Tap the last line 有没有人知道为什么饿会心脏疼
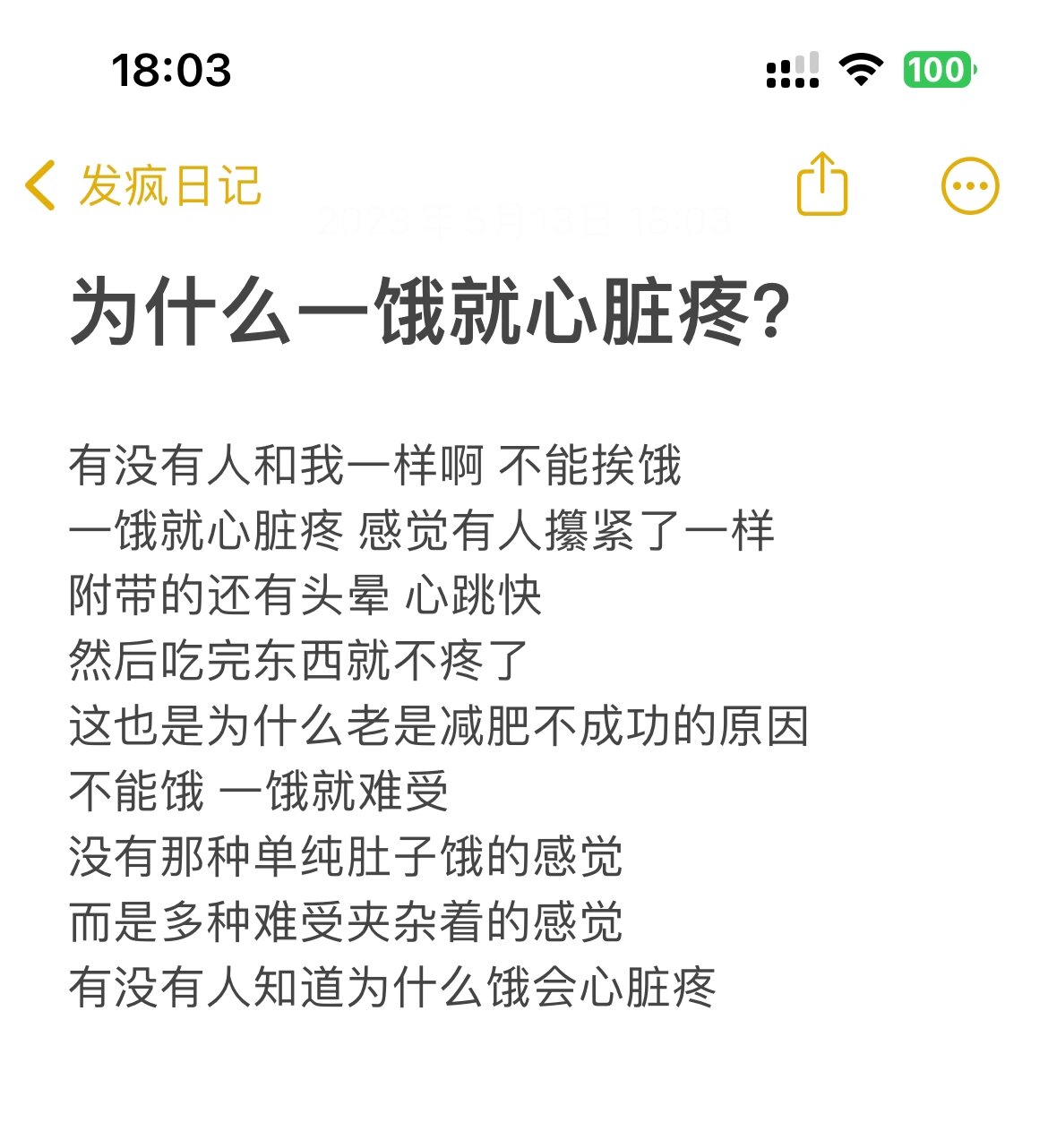 [x=394, y=989]
